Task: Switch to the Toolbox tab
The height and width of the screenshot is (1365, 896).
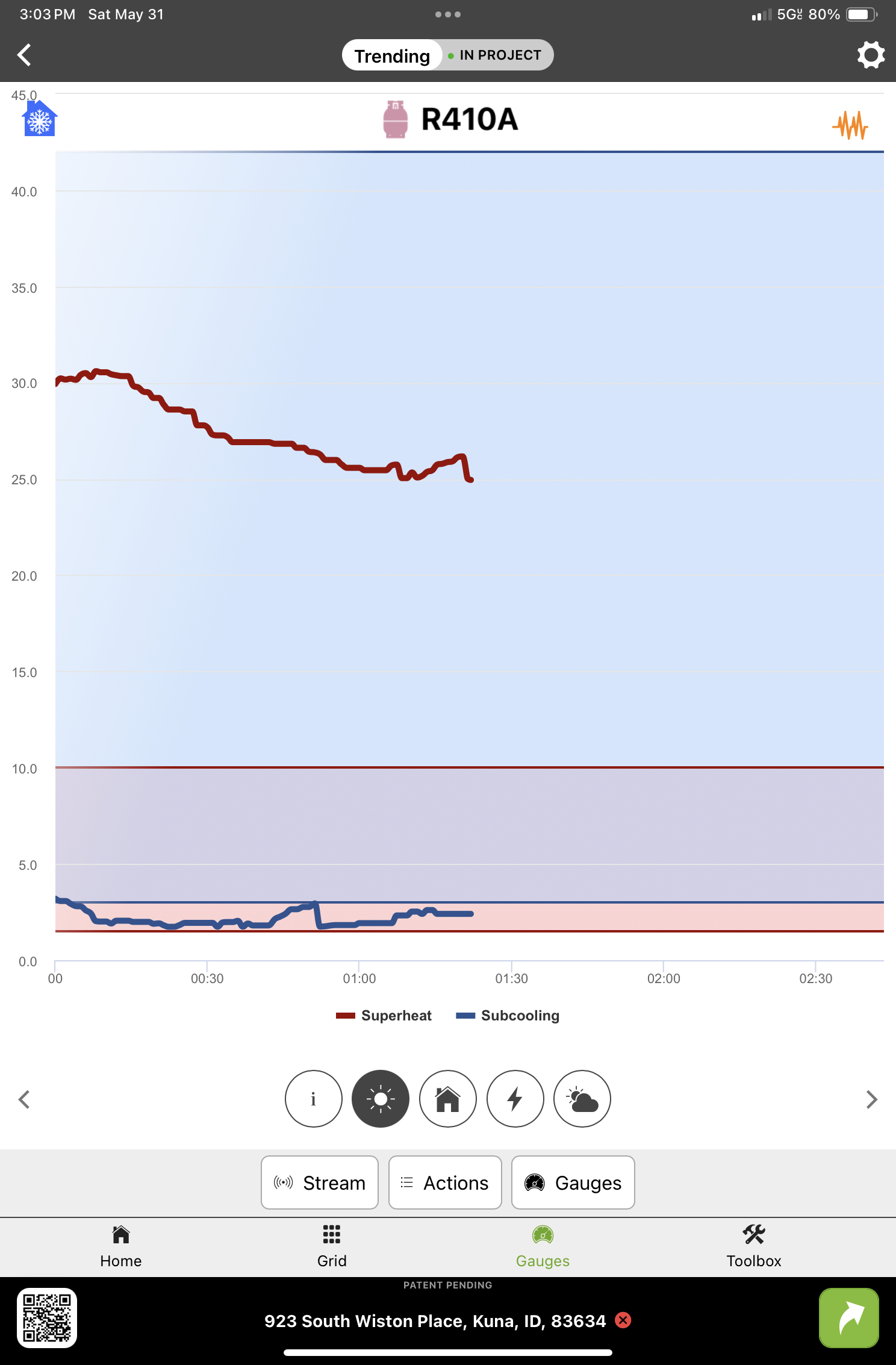Action: click(x=753, y=1246)
